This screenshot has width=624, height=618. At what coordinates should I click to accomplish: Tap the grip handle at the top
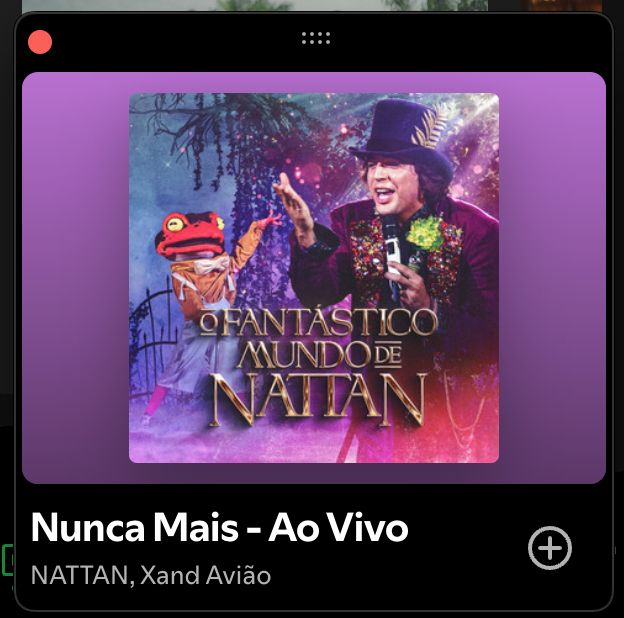(315, 38)
